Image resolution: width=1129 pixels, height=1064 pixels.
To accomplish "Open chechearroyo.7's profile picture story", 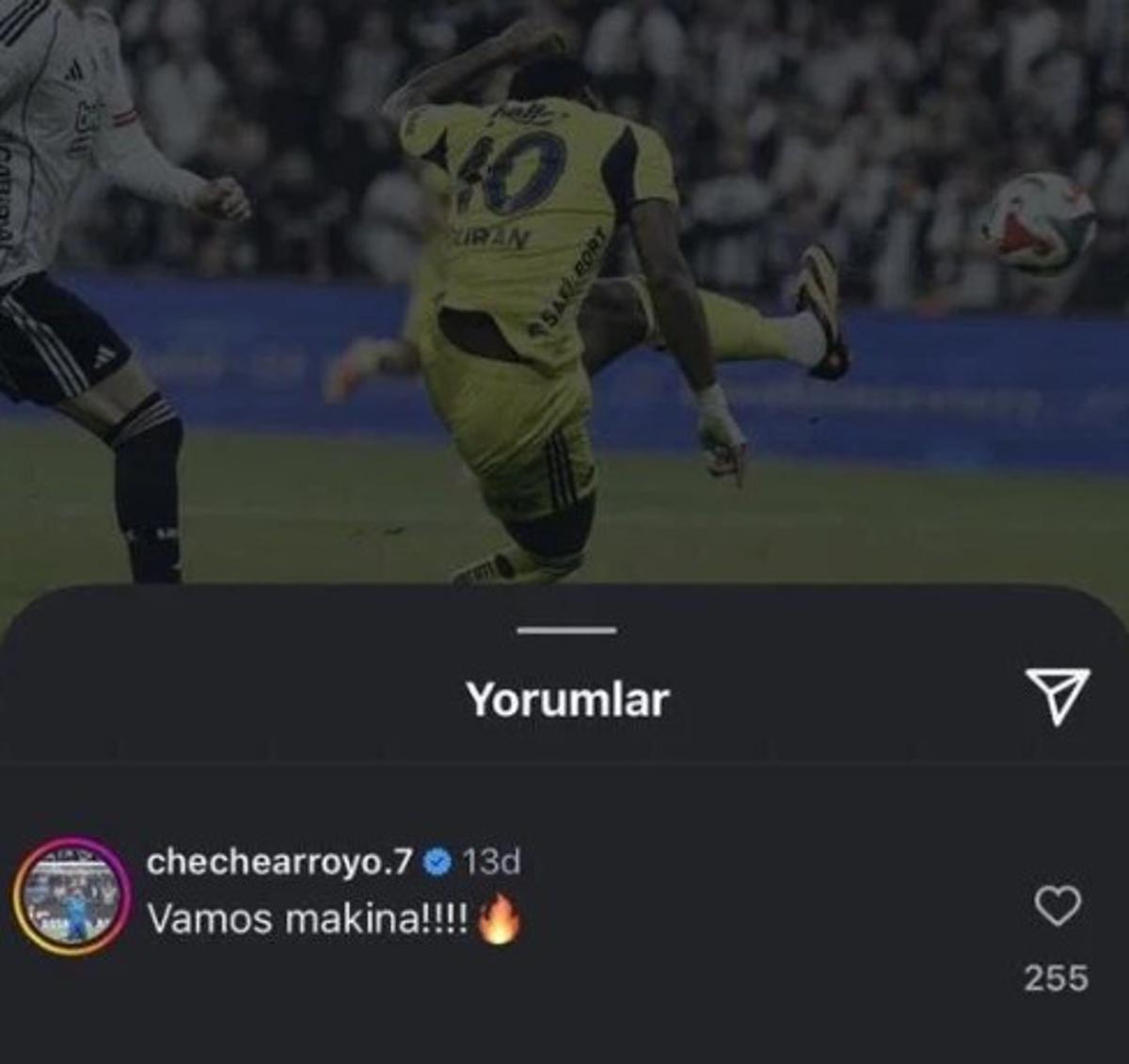I will 72,896.
